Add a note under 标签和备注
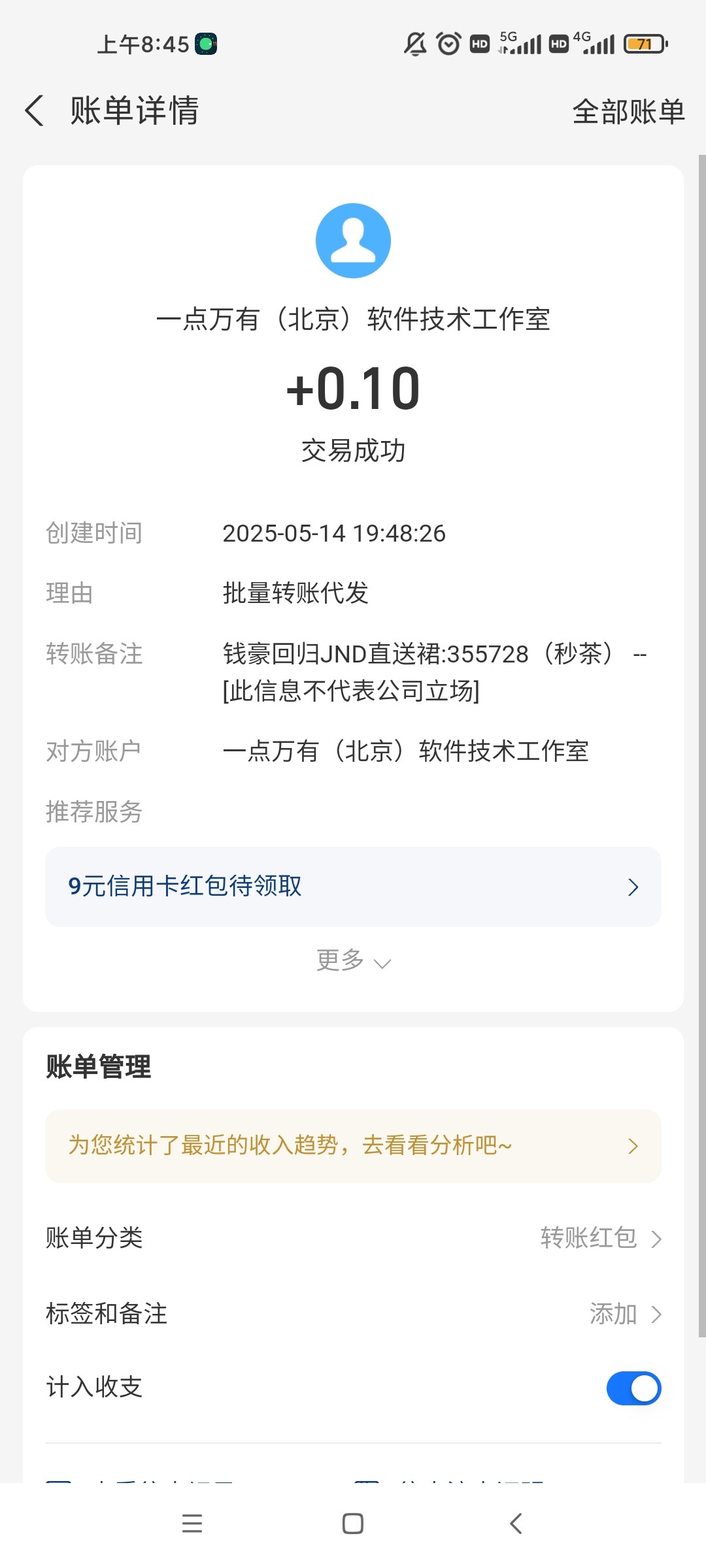Viewport: 706px width, 1568px height. 353,1314
